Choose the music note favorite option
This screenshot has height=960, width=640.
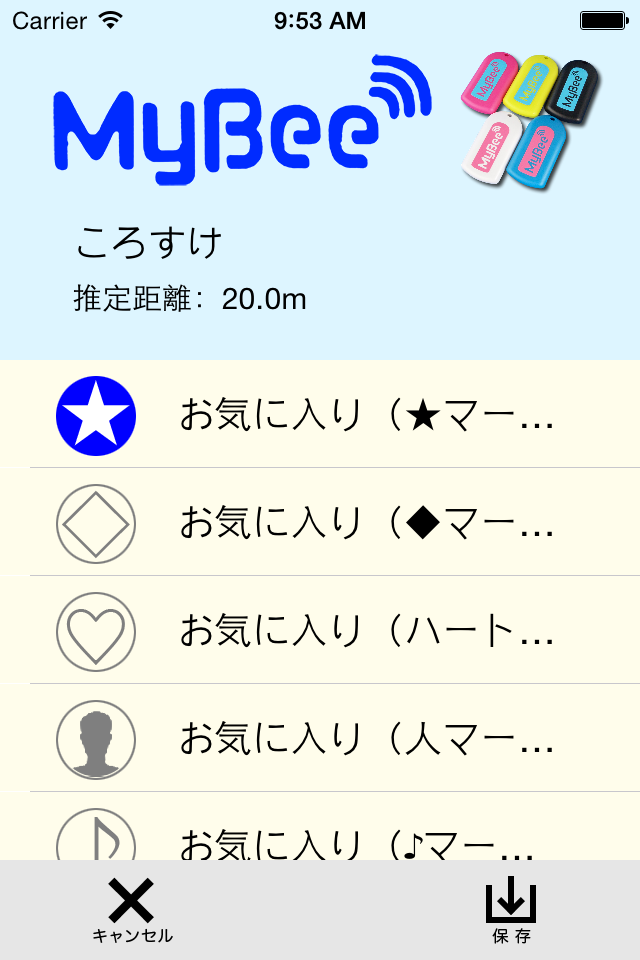320,838
